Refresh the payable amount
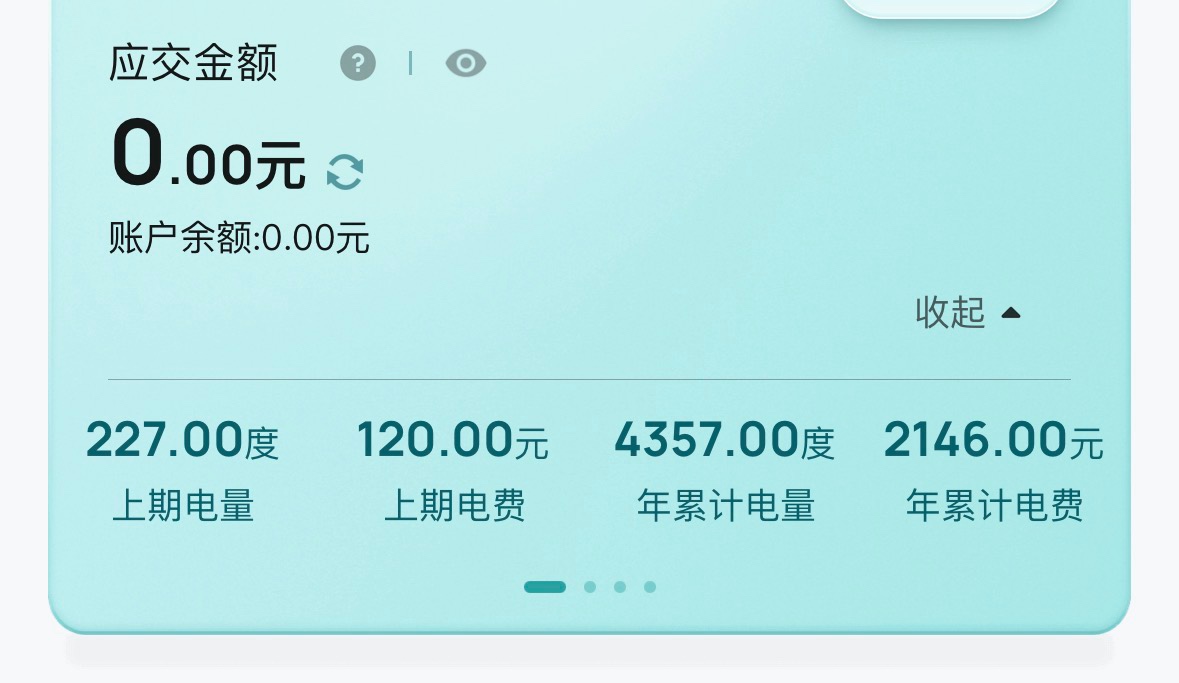This screenshot has height=683, width=1179. 345,172
